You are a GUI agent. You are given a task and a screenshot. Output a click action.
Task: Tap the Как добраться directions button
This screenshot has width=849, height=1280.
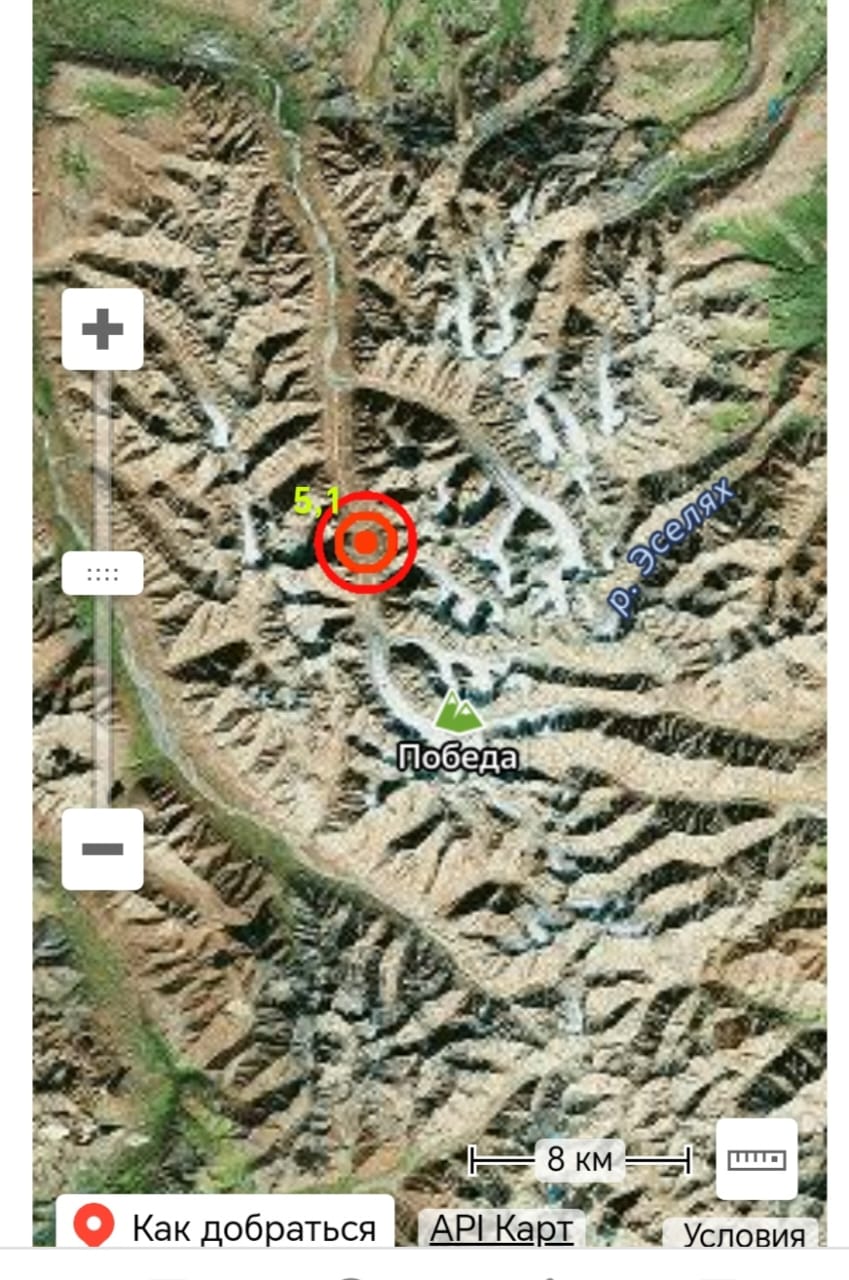(225, 1226)
